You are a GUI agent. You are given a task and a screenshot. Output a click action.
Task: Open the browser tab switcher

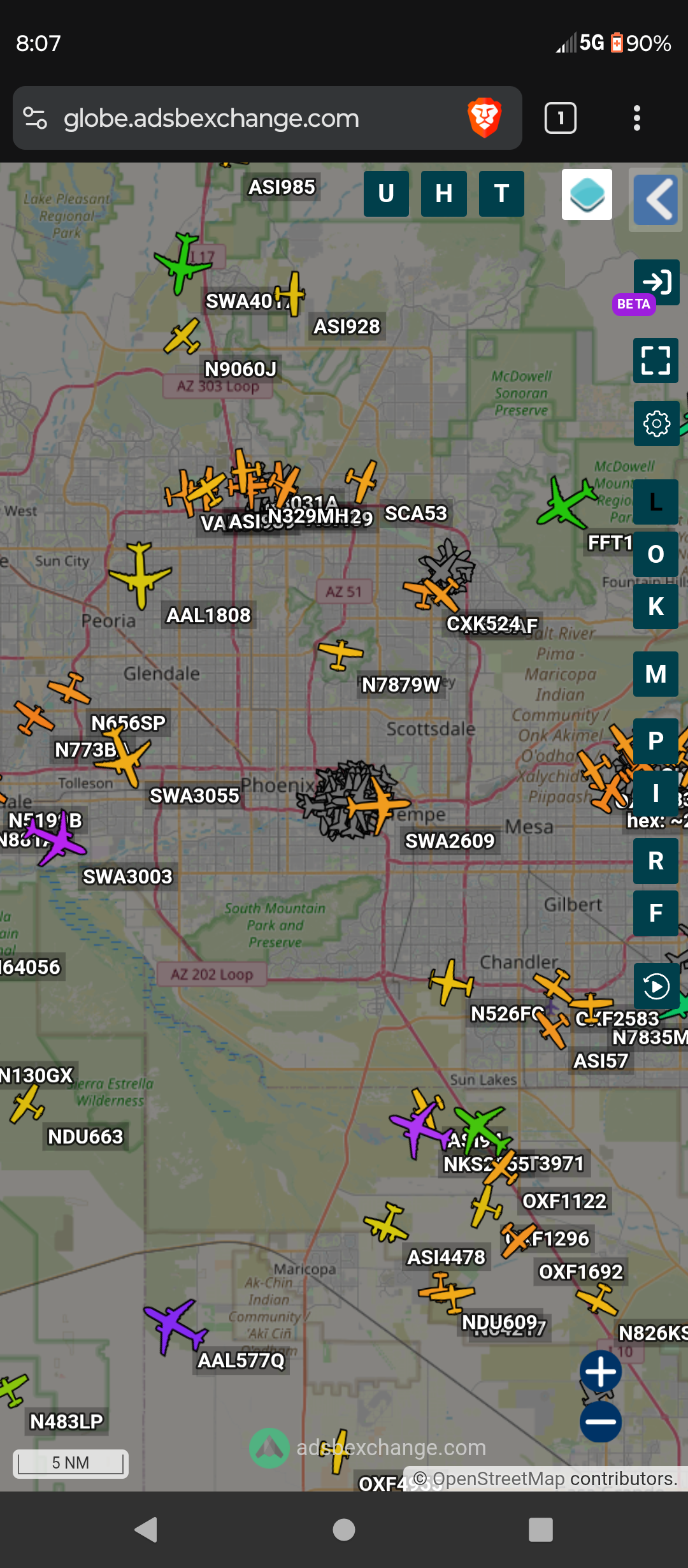click(x=561, y=118)
